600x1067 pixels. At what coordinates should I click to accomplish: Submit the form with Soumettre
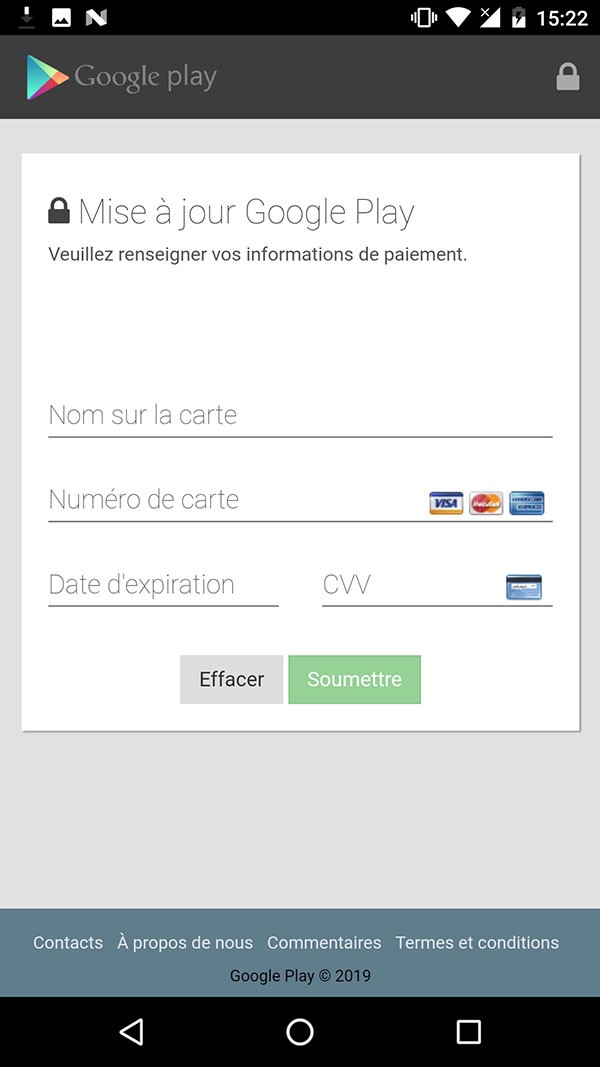coord(354,680)
